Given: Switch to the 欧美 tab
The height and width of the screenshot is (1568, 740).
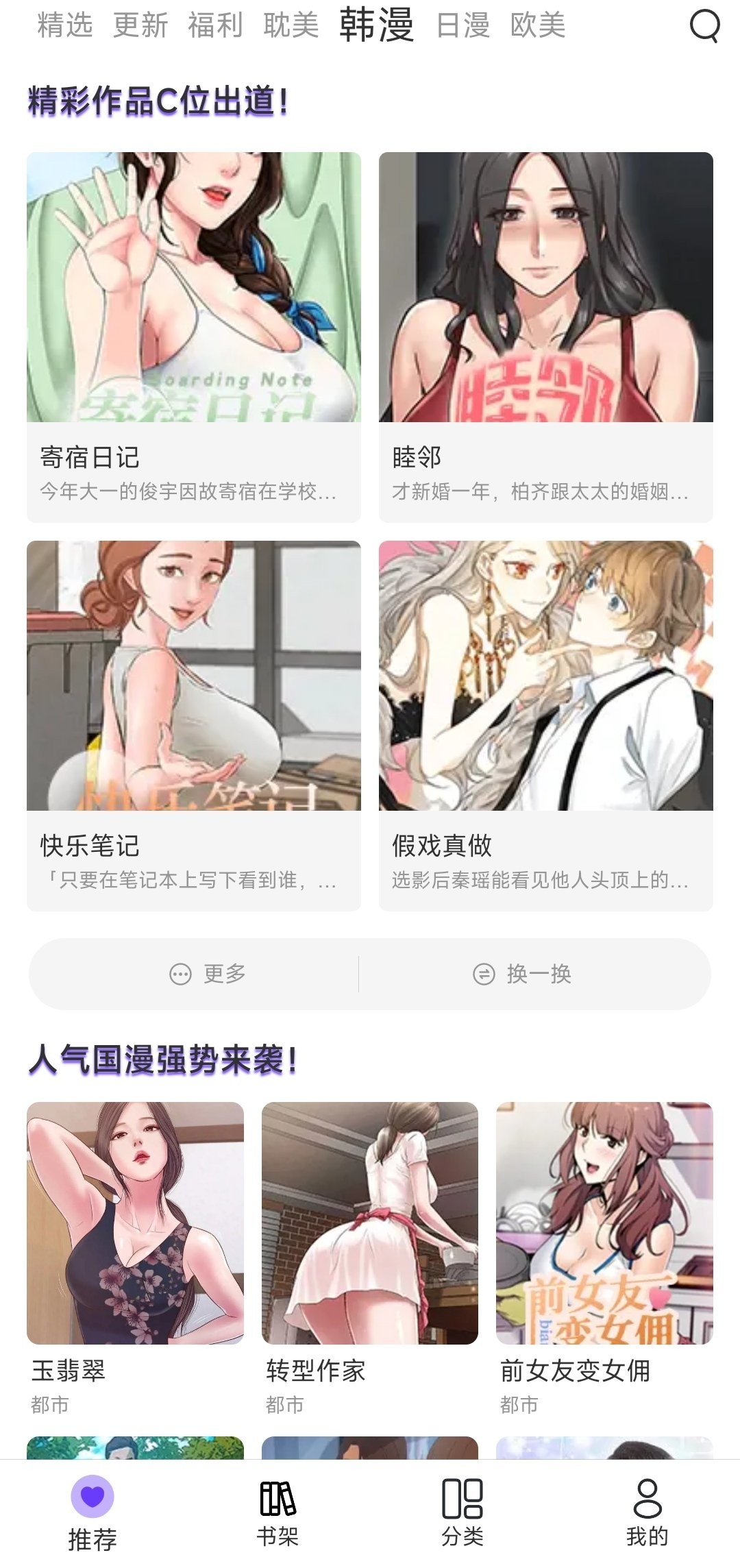Looking at the screenshot, I should coord(538,26).
